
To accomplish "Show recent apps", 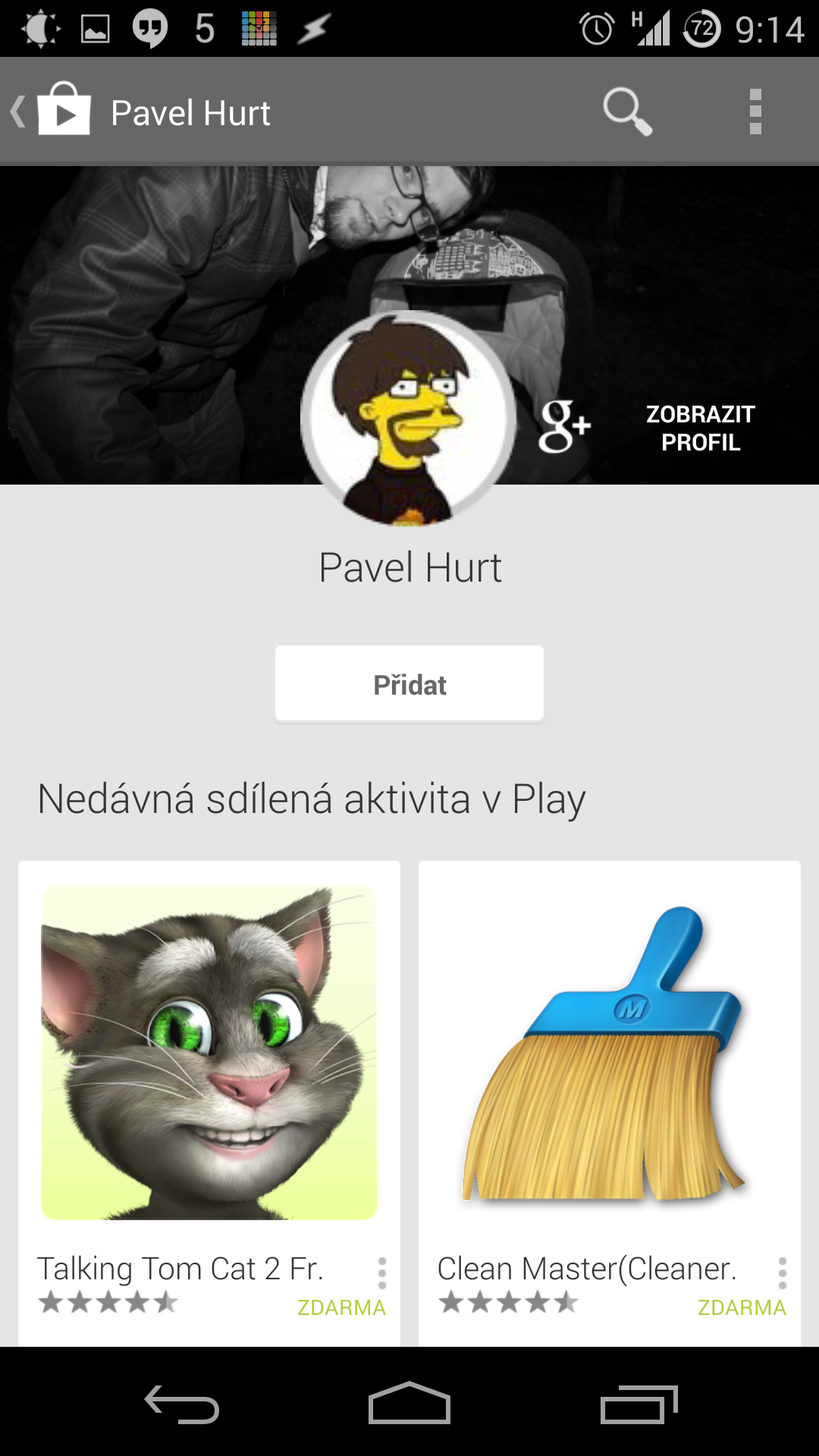I will pyautogui.click(x=639, y=1404).
